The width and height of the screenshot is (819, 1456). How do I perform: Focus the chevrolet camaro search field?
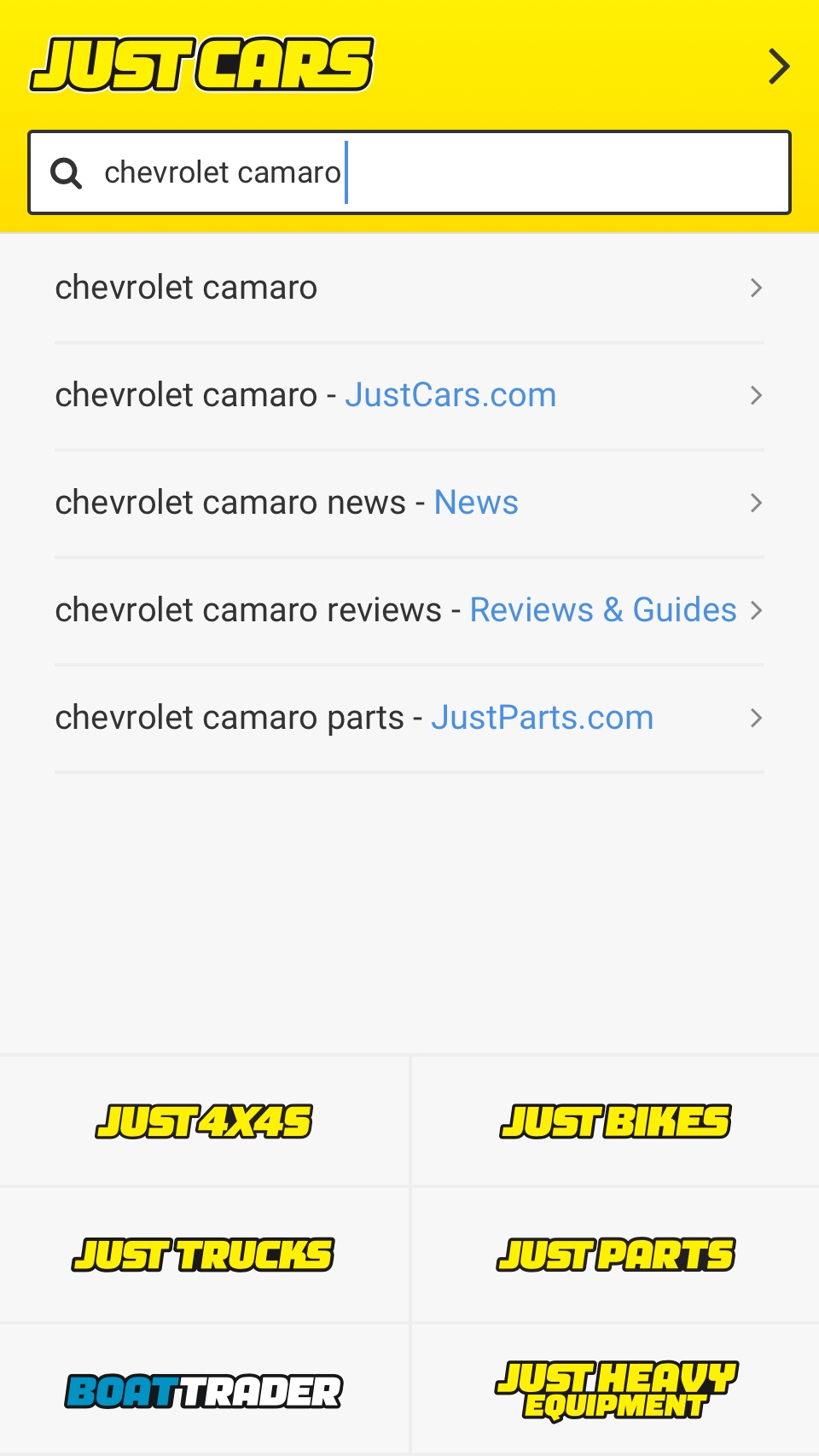click(409, 172)
